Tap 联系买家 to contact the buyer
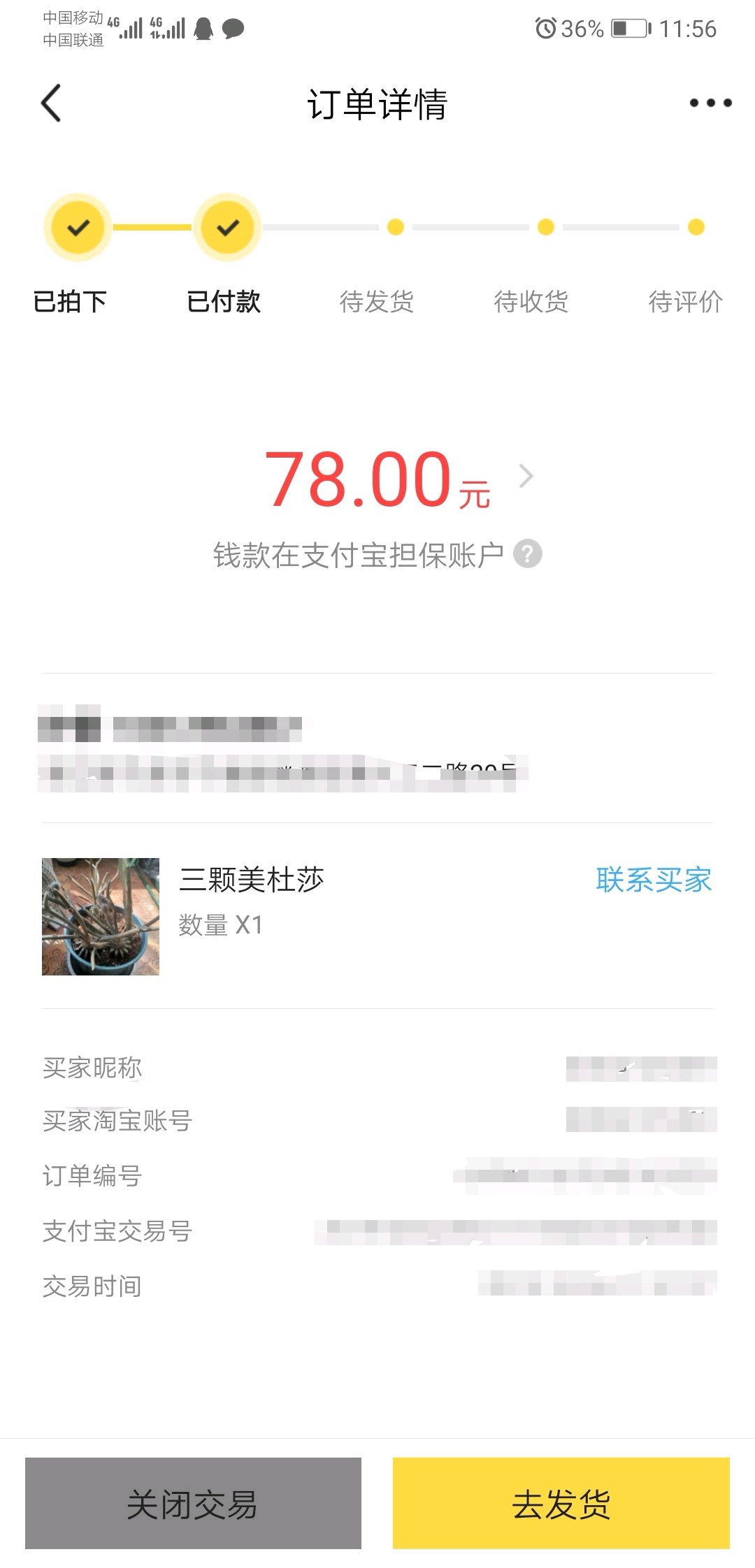 pos(654,880)
